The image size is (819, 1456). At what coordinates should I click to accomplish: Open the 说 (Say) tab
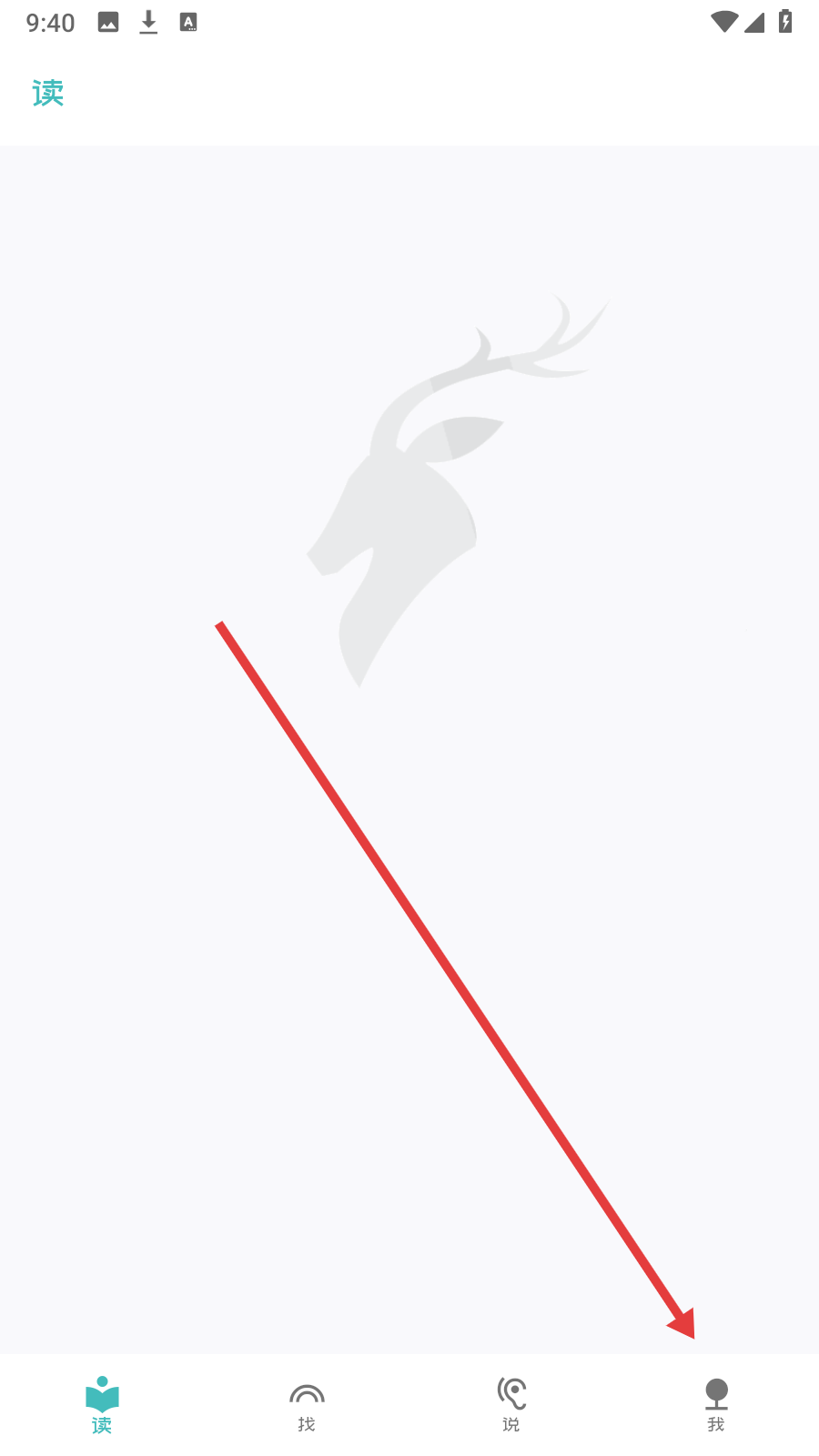(x=511, y=1404)
